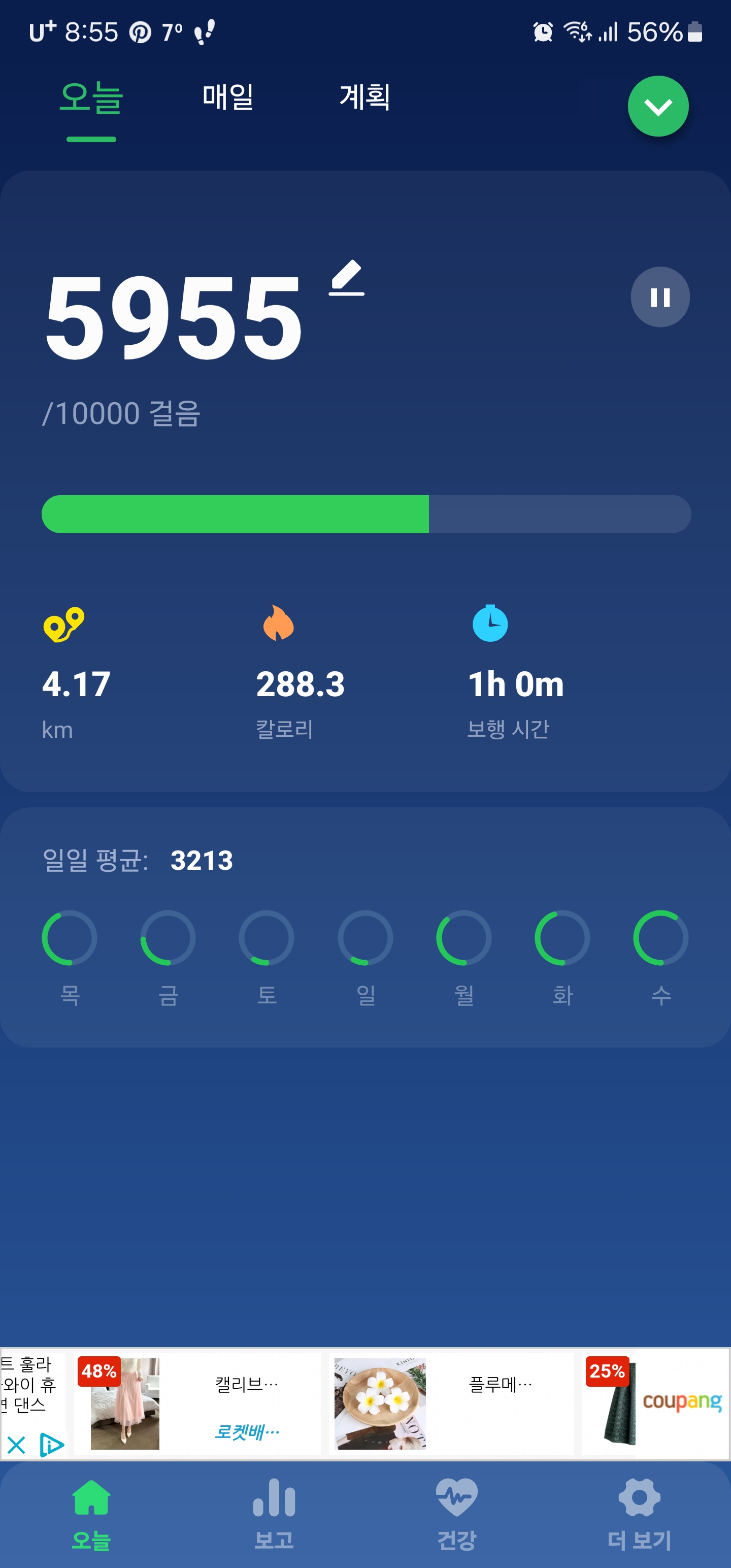Image resolution: width=731 pixels, height=1568 pixels.
Task: Select the 오늘 home tab in bottom navigation
Action: pos(91,1513)
